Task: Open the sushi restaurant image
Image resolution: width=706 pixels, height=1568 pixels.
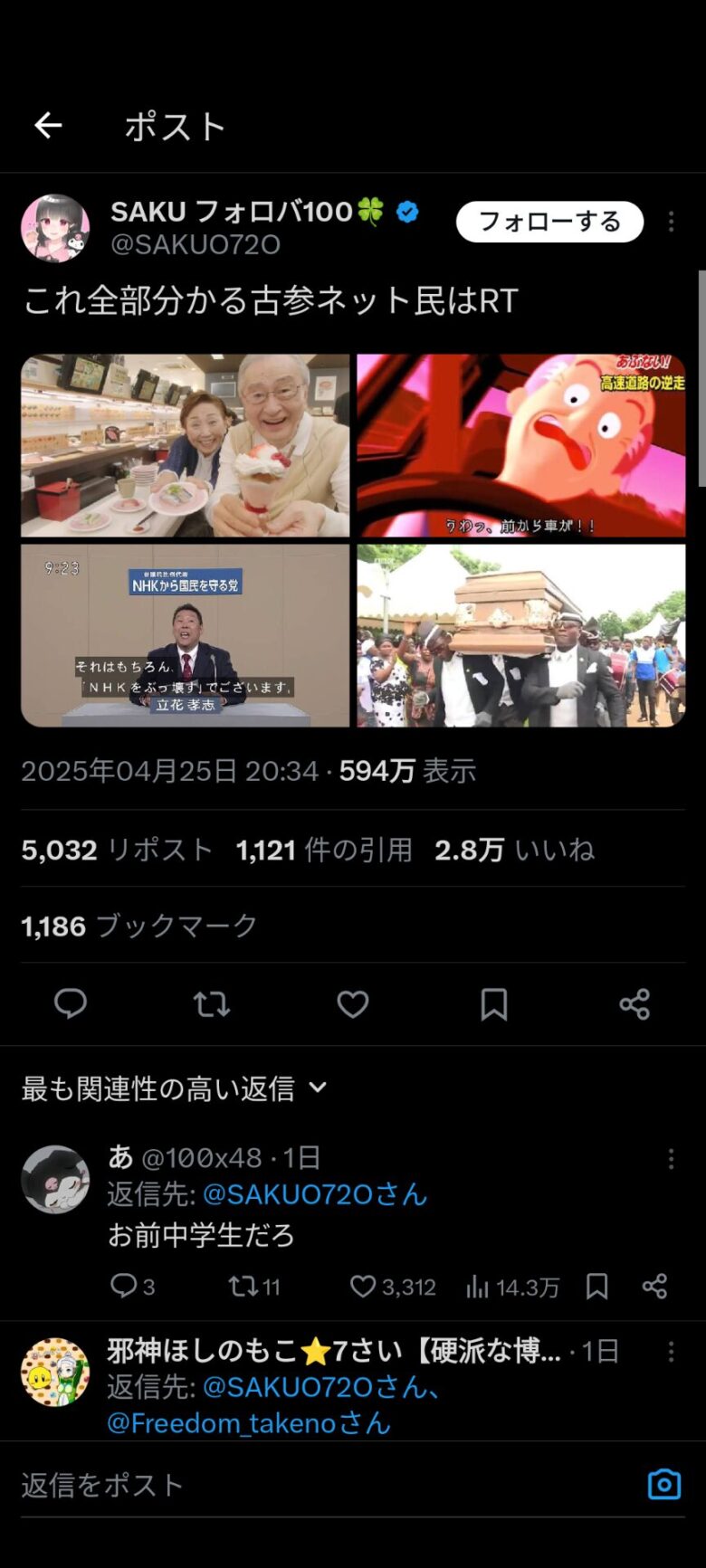Action: [185, 445]
